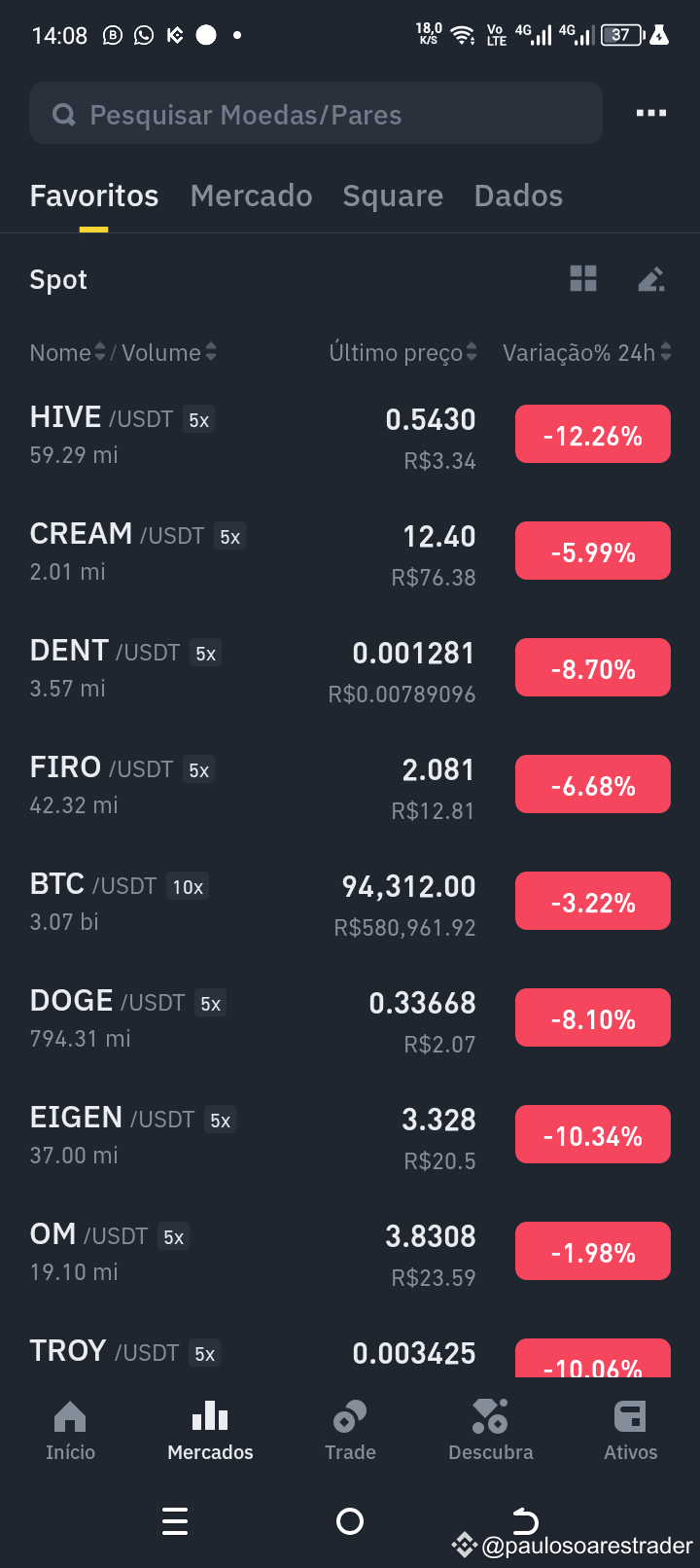Image resolution: width=700 pixels, height=1568 pixels.
Task: Tap the -12.26% change badge for HIVE
Action: 592,434
